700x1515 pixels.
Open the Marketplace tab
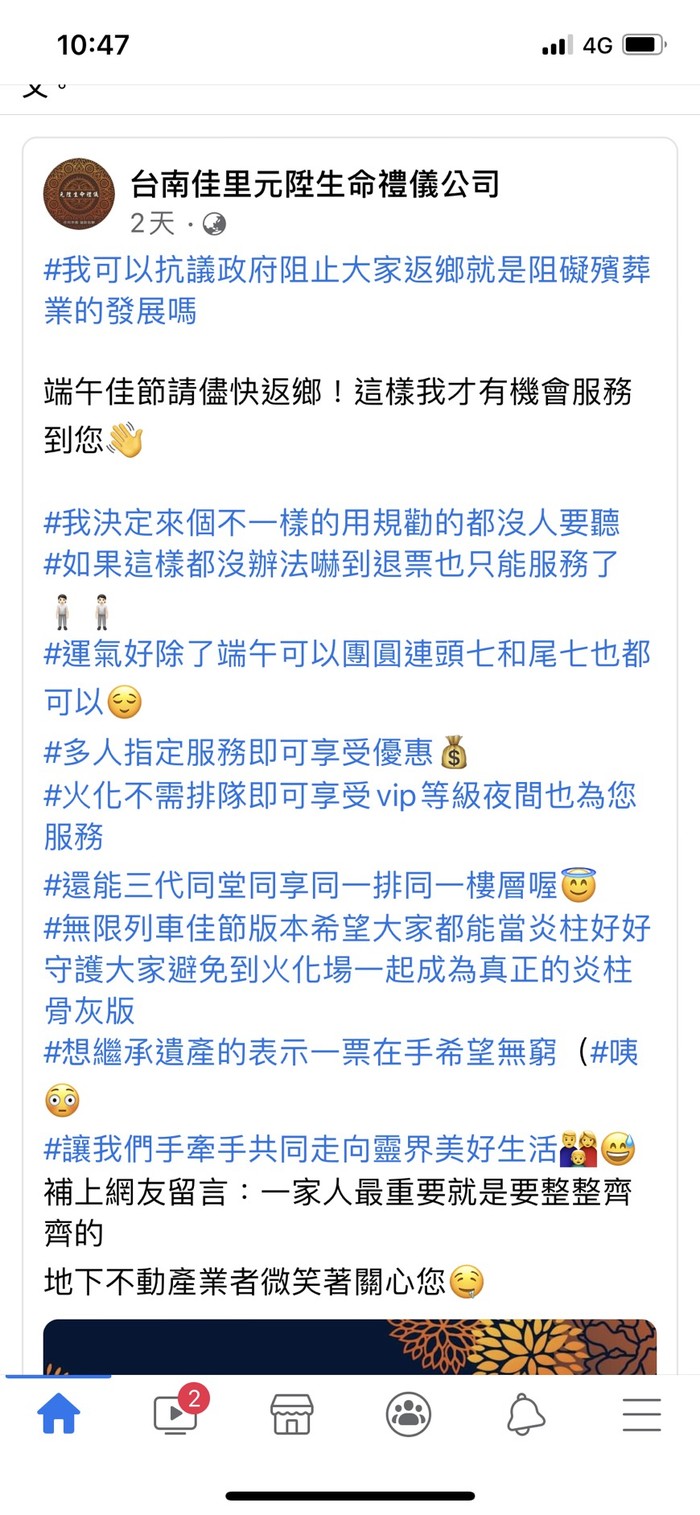click(x=292, y=1414)
